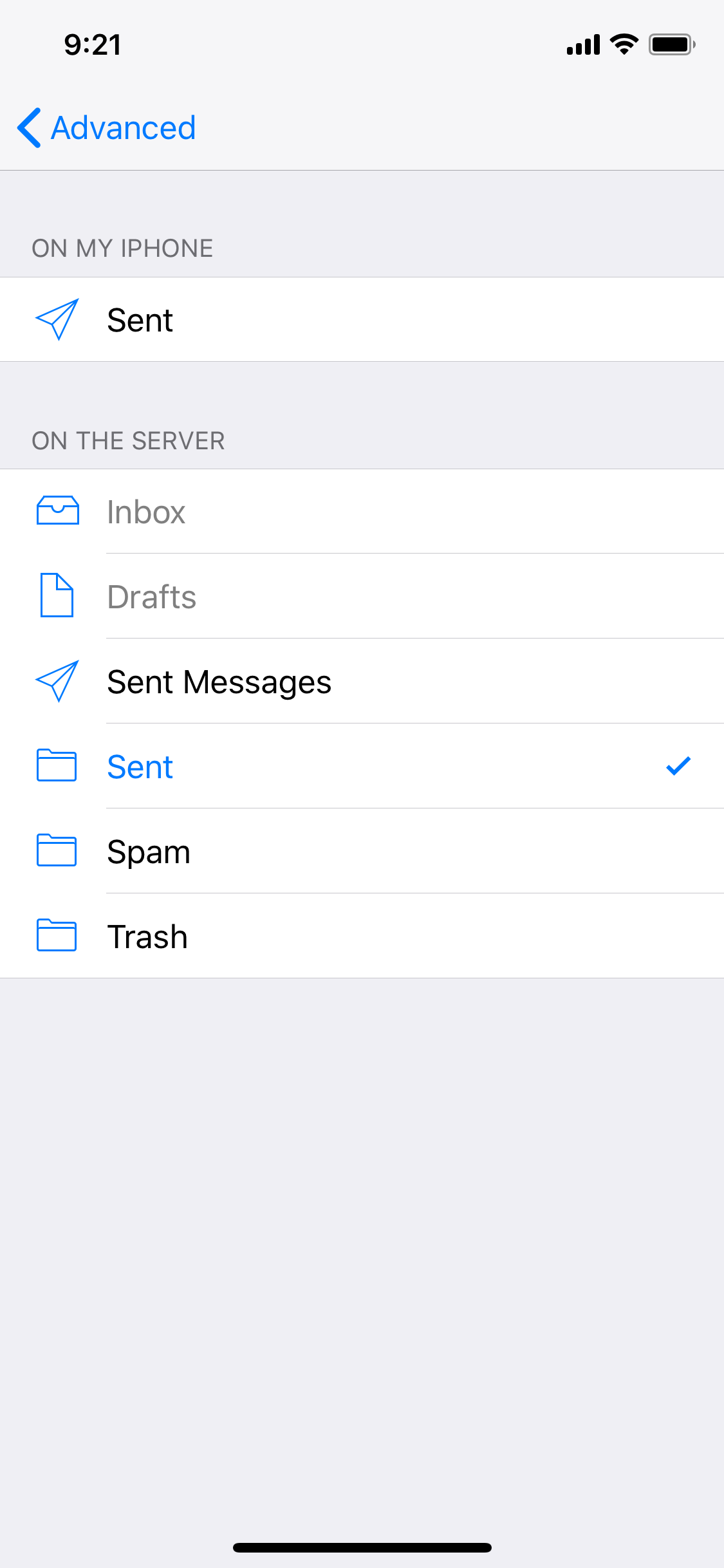724x1568 pixels.
Task: Choose the Sent Messages server mailbox
Action: click(219, 682)
